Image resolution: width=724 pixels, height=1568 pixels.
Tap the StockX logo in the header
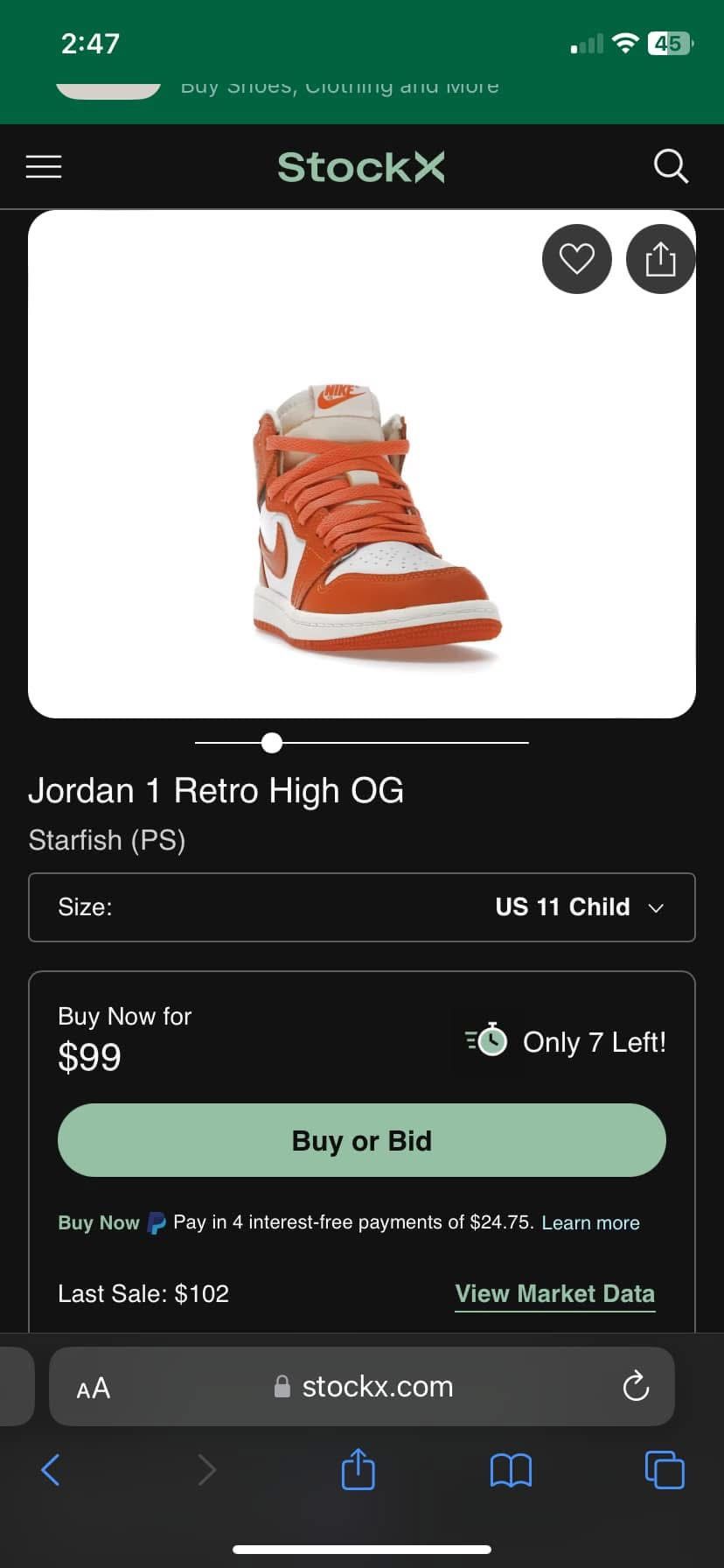pos(360,166)
